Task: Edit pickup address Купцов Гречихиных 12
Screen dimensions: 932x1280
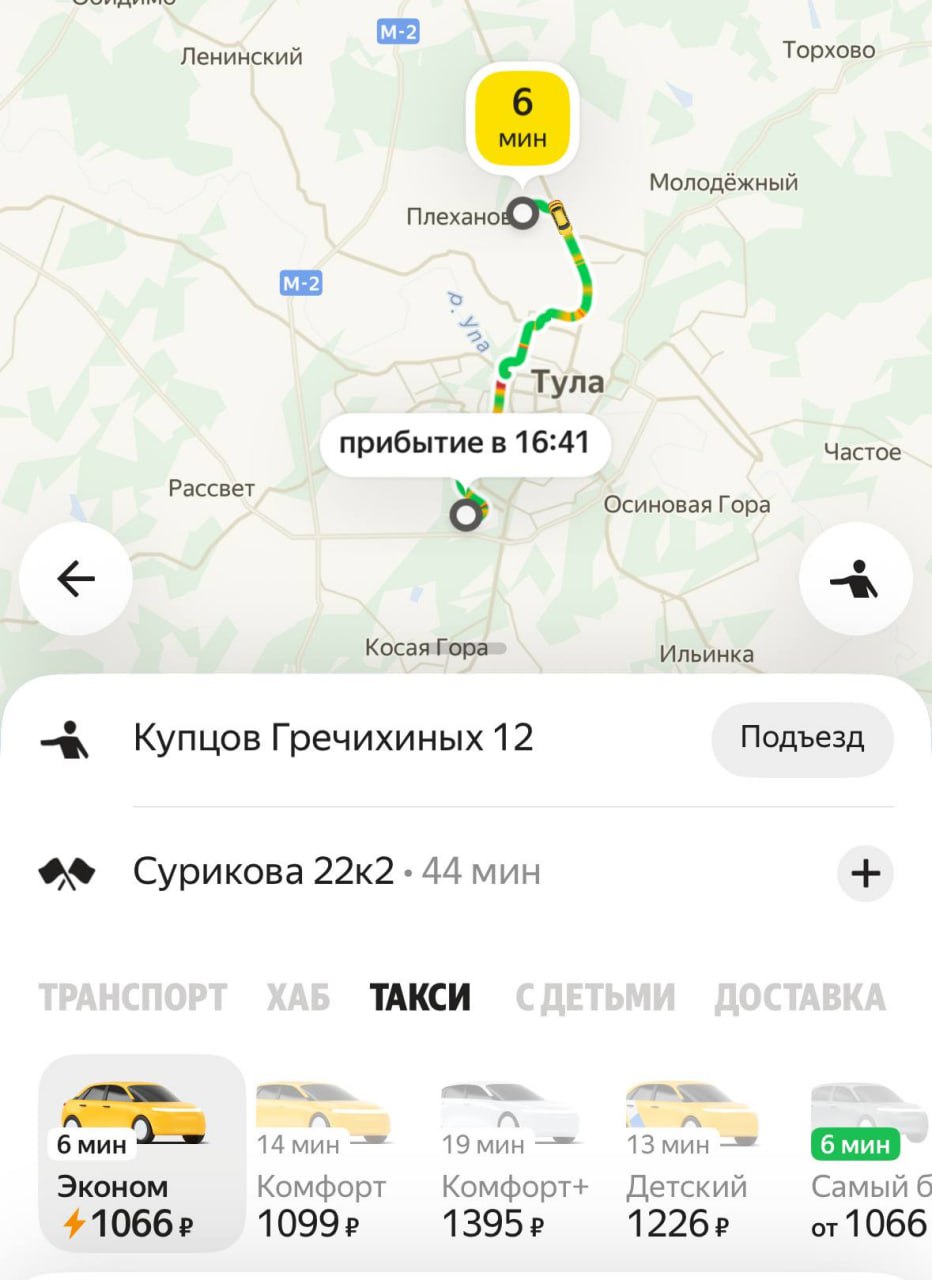Action: click(333, 738)
